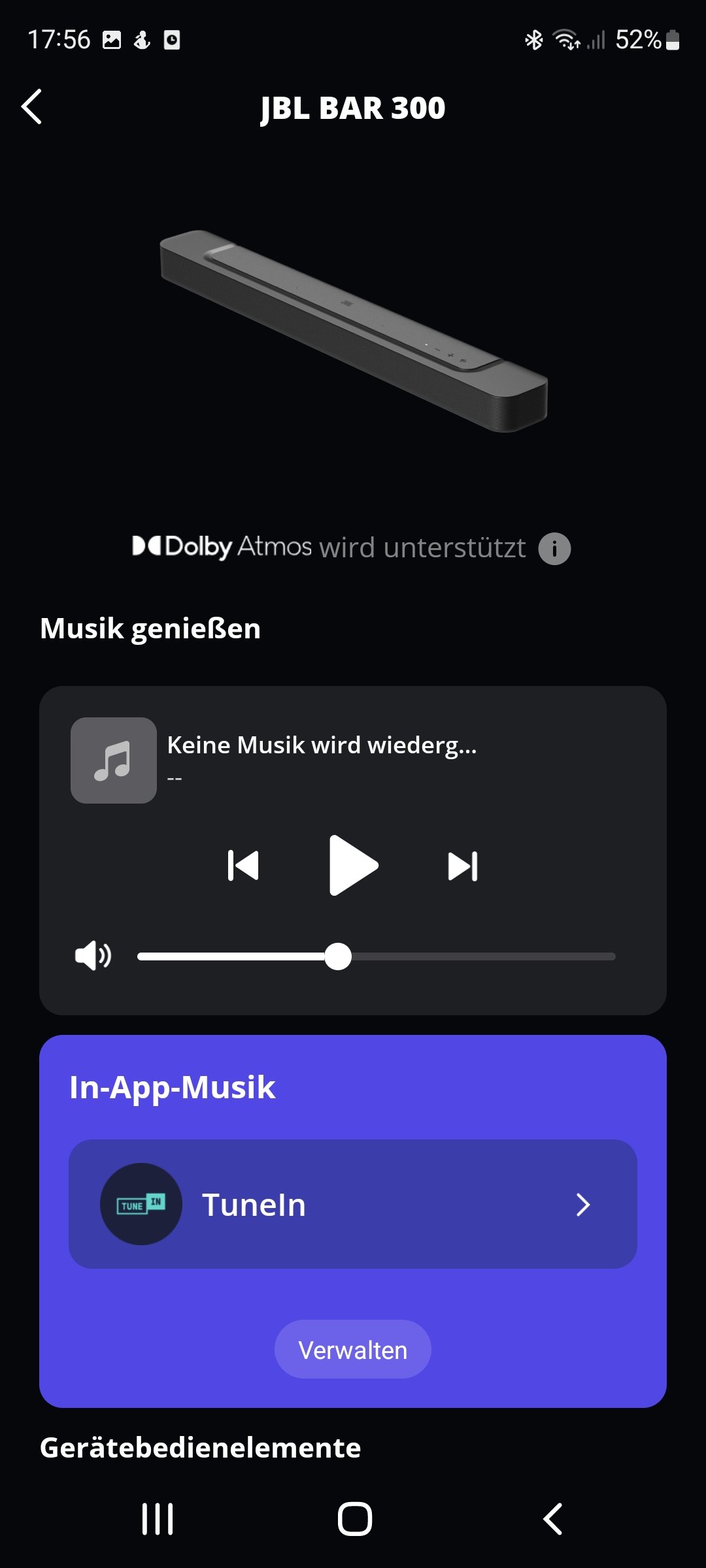Open TuneIn music service
Image resolution: width=706 pixels, height=1568 pixels.
click(353, 1204)
